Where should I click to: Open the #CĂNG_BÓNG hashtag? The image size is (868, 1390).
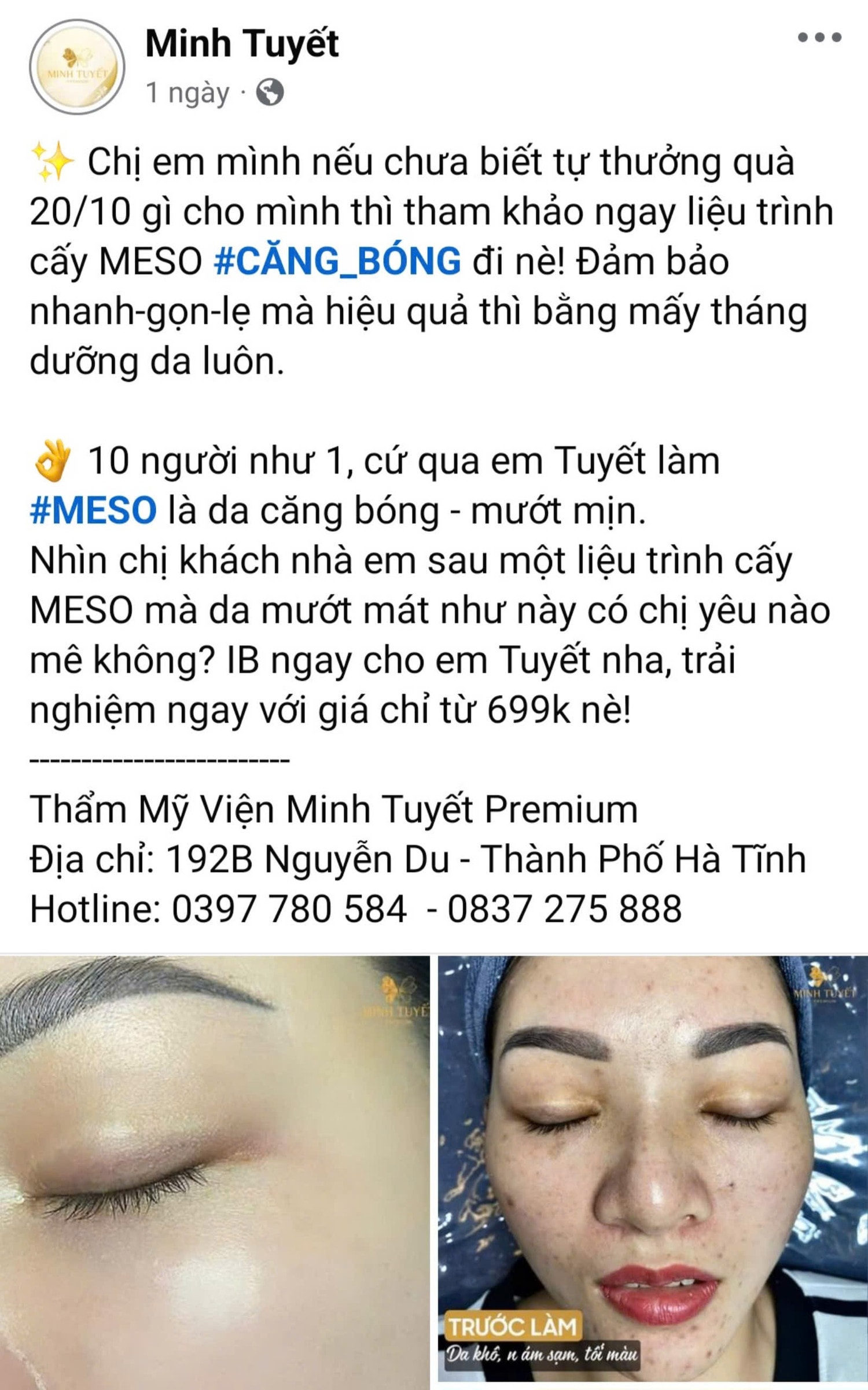click(337, 262)
